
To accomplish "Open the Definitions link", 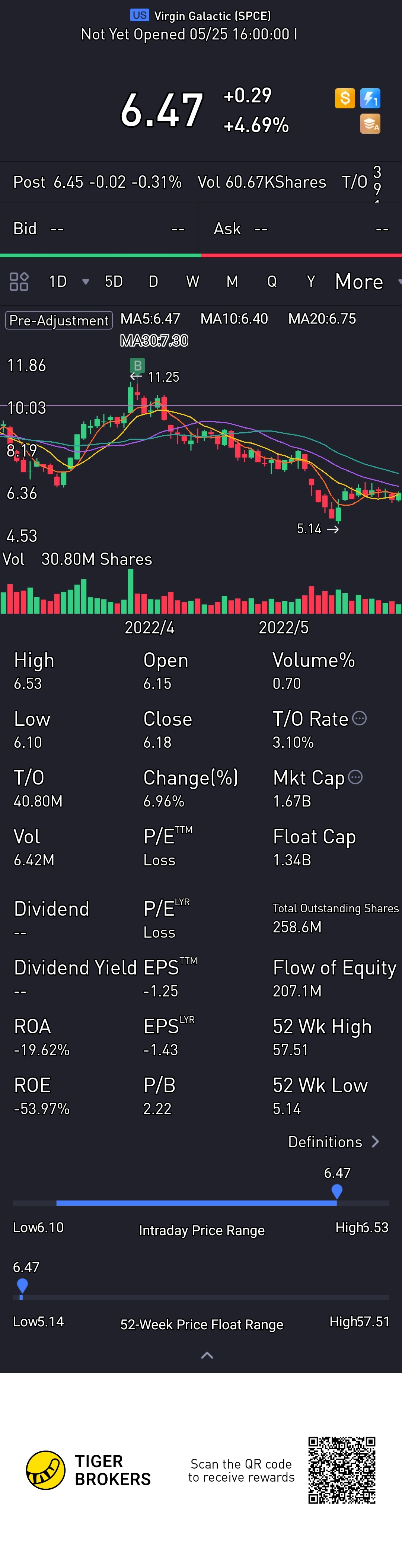I will (x=333, y=1142).
